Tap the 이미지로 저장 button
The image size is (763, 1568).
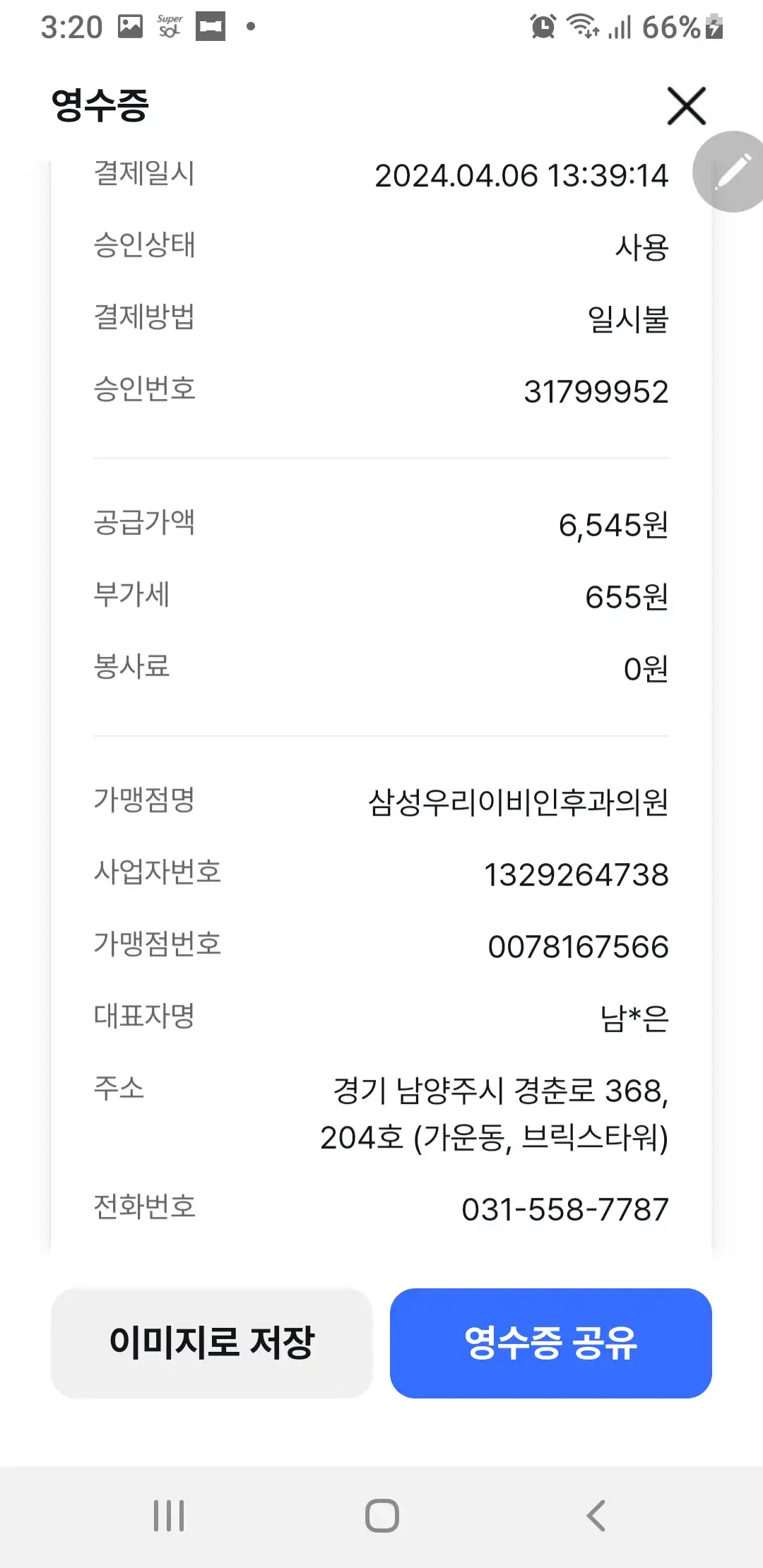click(x=213, y=1343)
